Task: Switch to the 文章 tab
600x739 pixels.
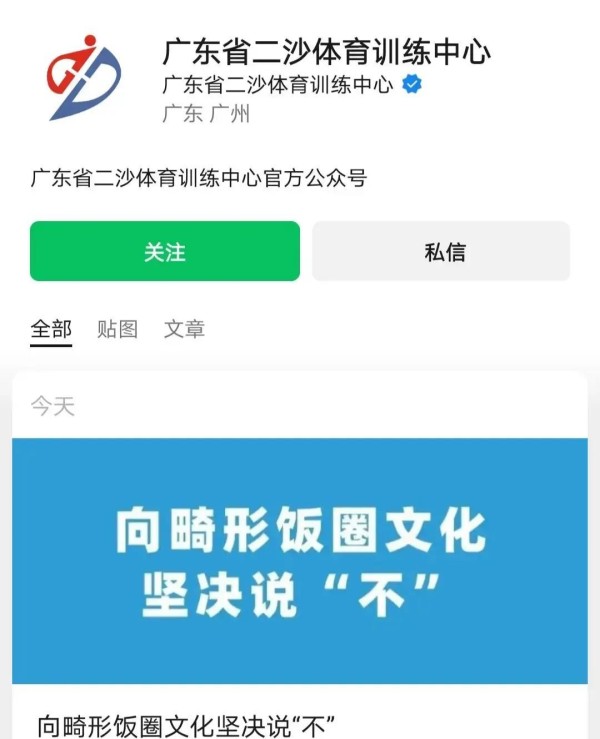Action: pos(184,329)
